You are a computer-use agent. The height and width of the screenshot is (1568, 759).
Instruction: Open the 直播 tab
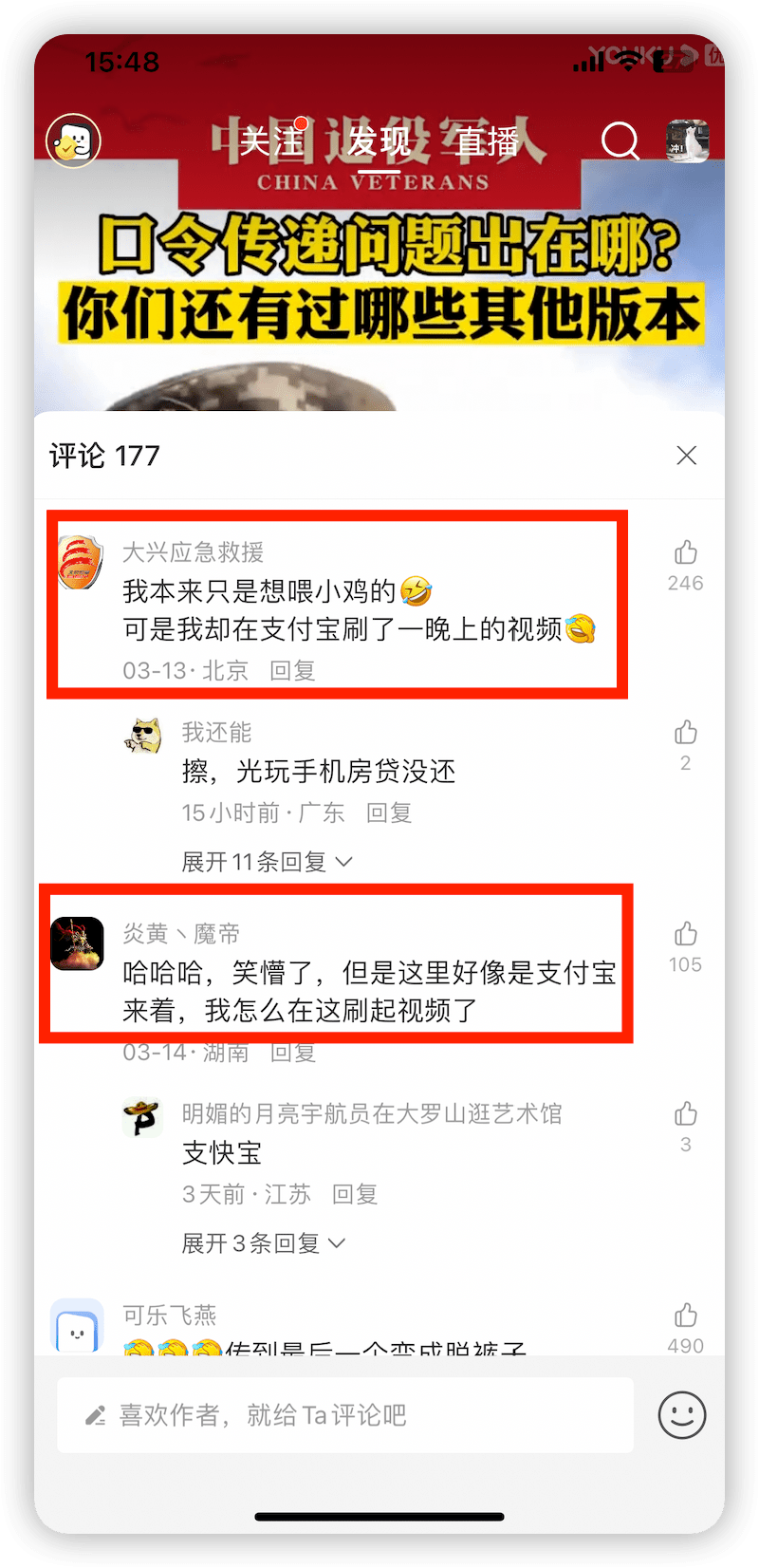point(486,140)
